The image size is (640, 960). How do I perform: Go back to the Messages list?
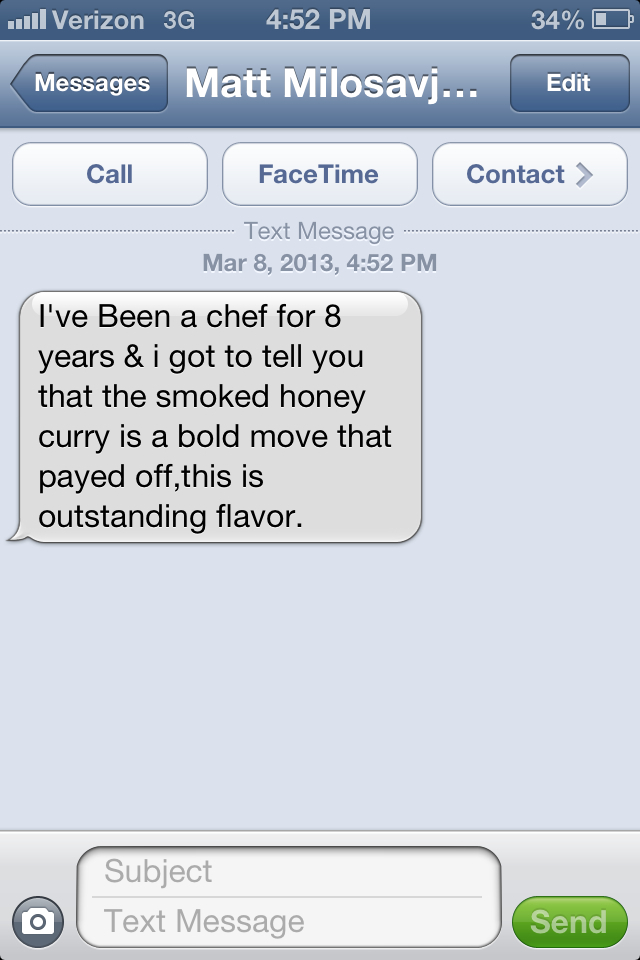[89, 83]
